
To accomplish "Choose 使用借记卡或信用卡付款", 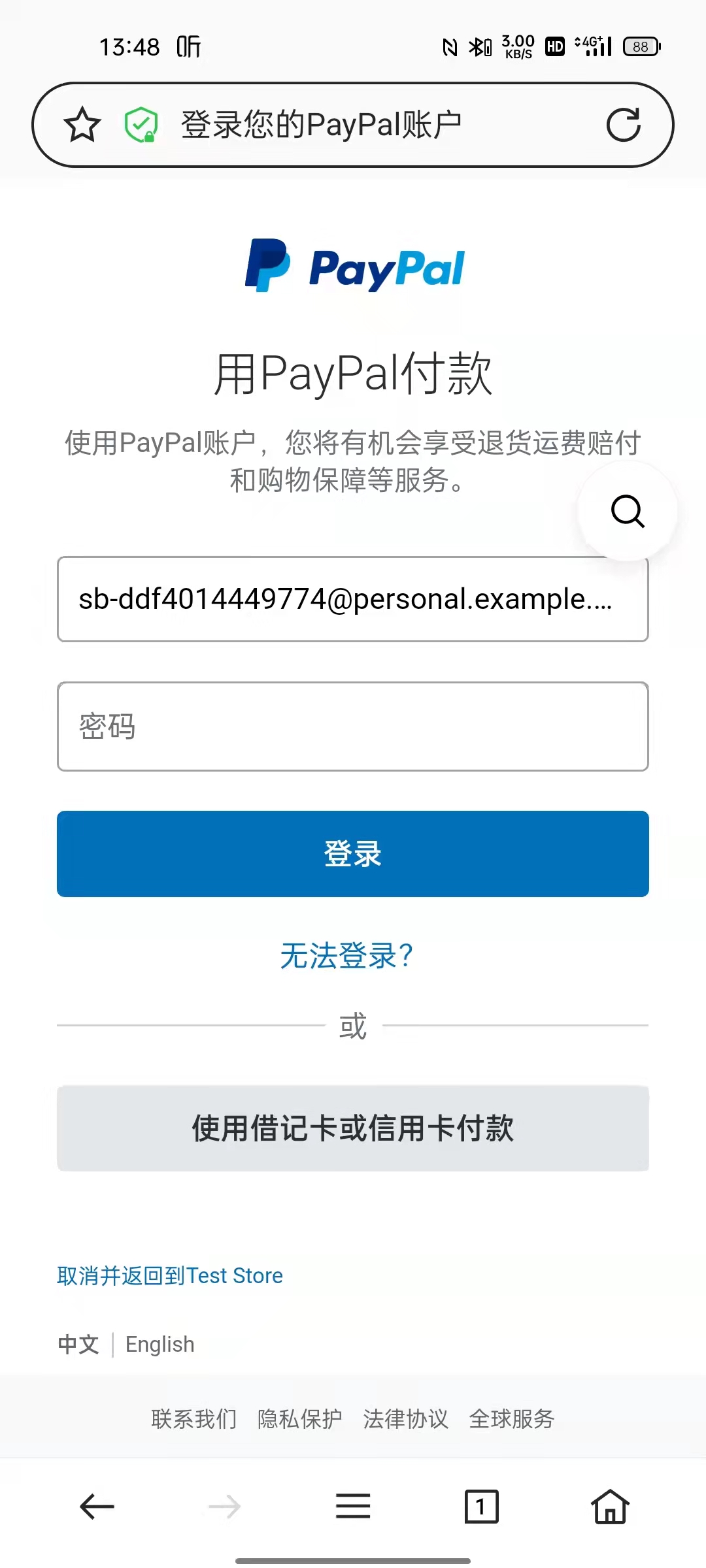I will [352, 1128].
